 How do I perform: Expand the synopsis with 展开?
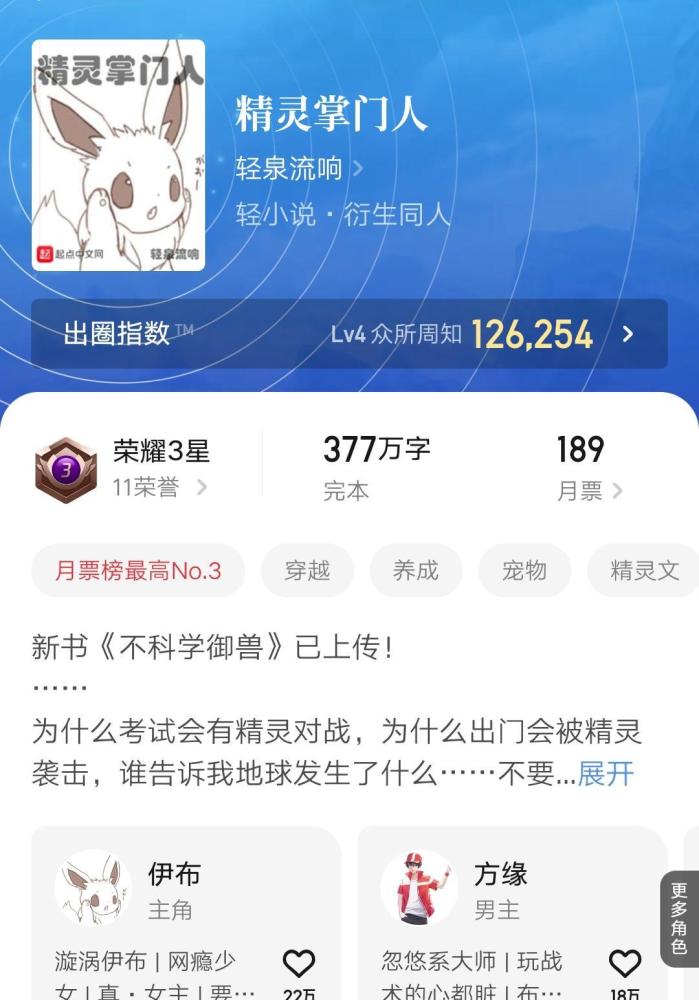606,773
